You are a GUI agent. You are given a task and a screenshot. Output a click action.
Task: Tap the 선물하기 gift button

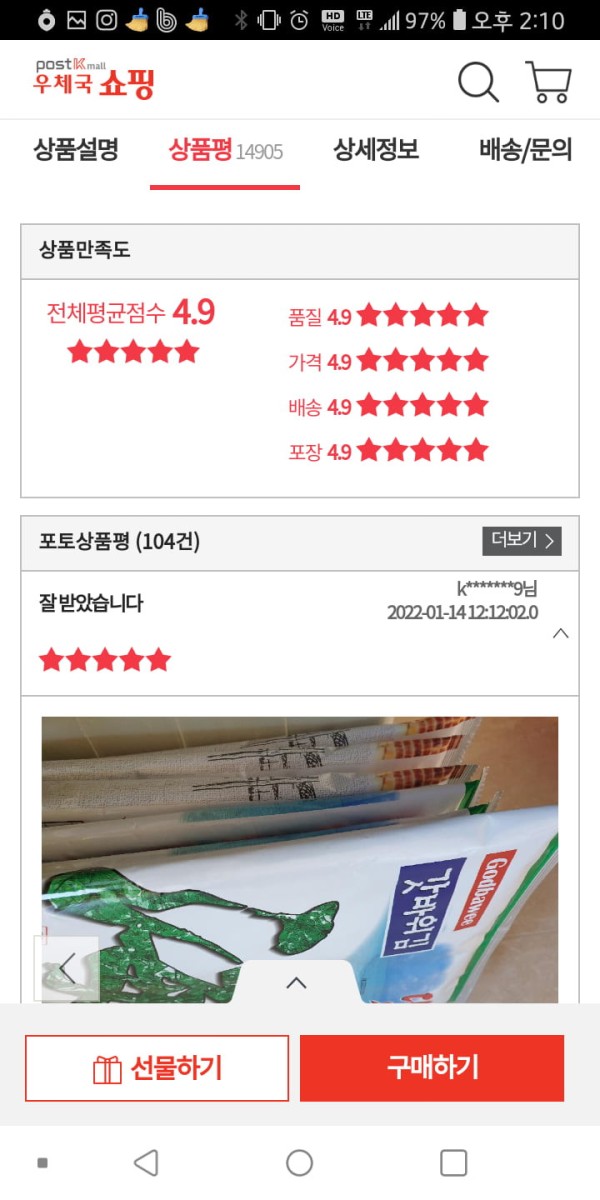coord(157,1068)
